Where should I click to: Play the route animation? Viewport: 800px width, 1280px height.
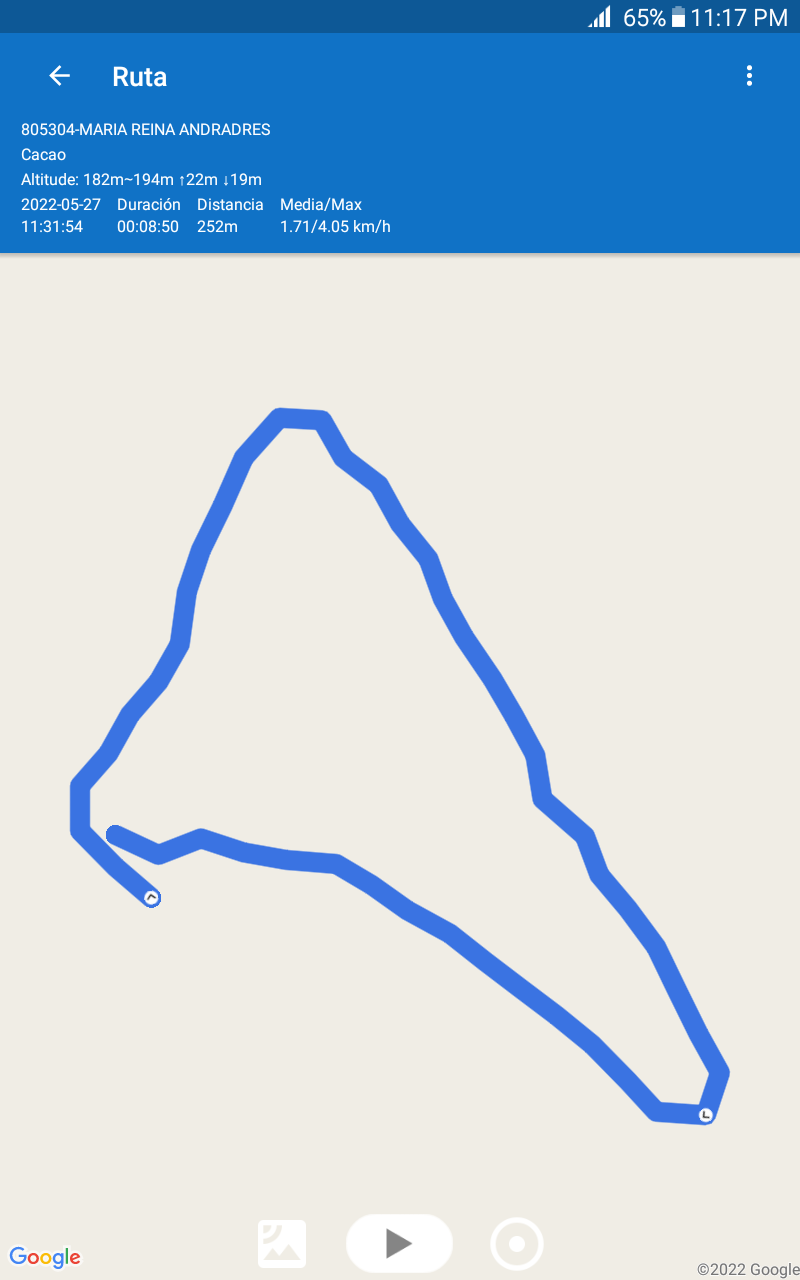click(x=399, y=1243)
